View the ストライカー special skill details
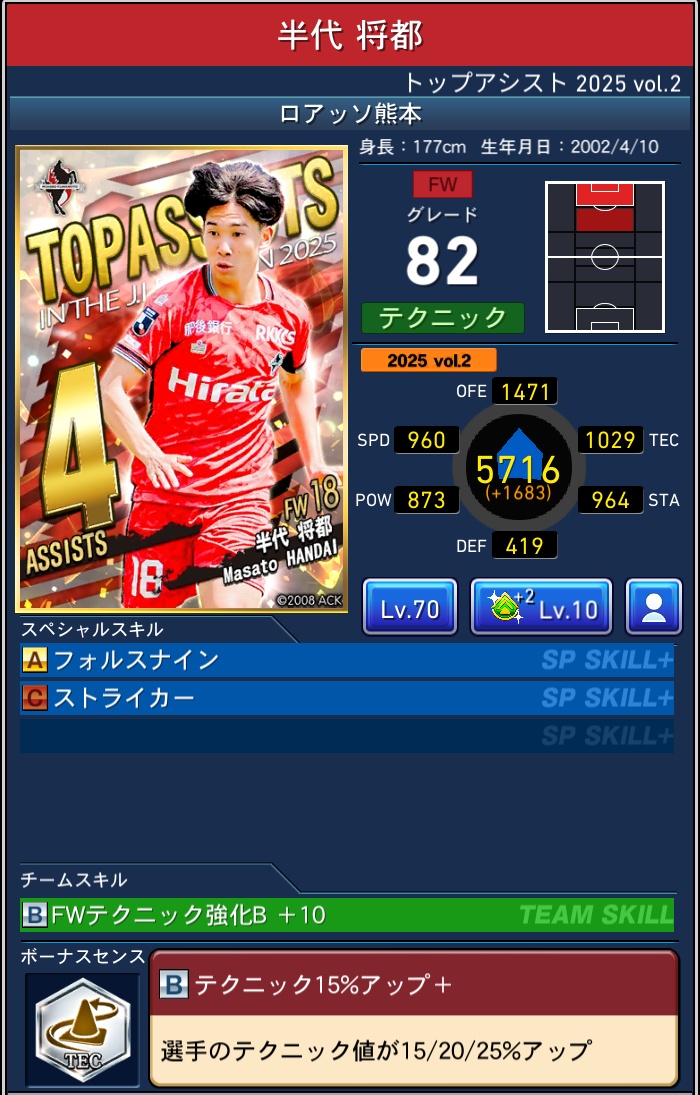700x1095 pixels. (346, 697)
